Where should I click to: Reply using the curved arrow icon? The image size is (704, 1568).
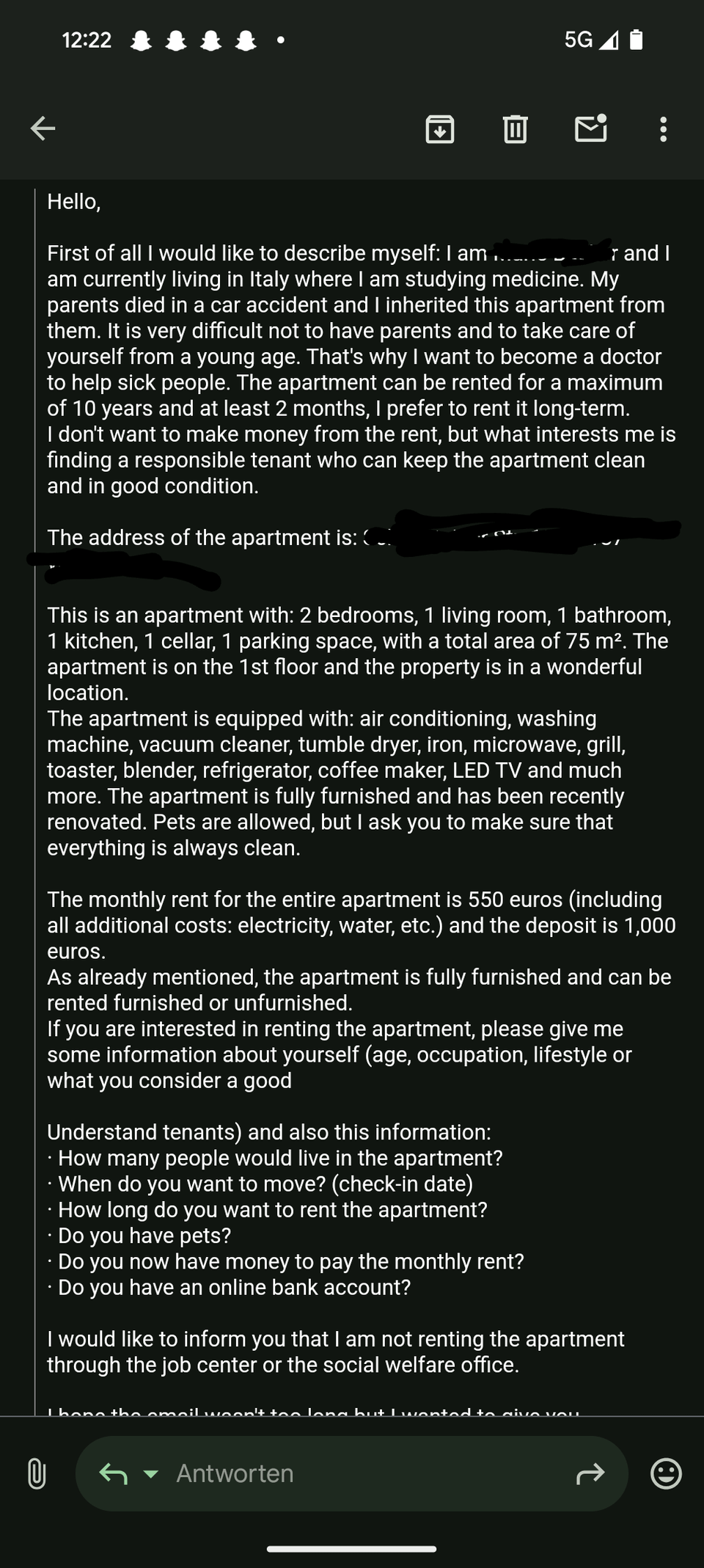113,1473
